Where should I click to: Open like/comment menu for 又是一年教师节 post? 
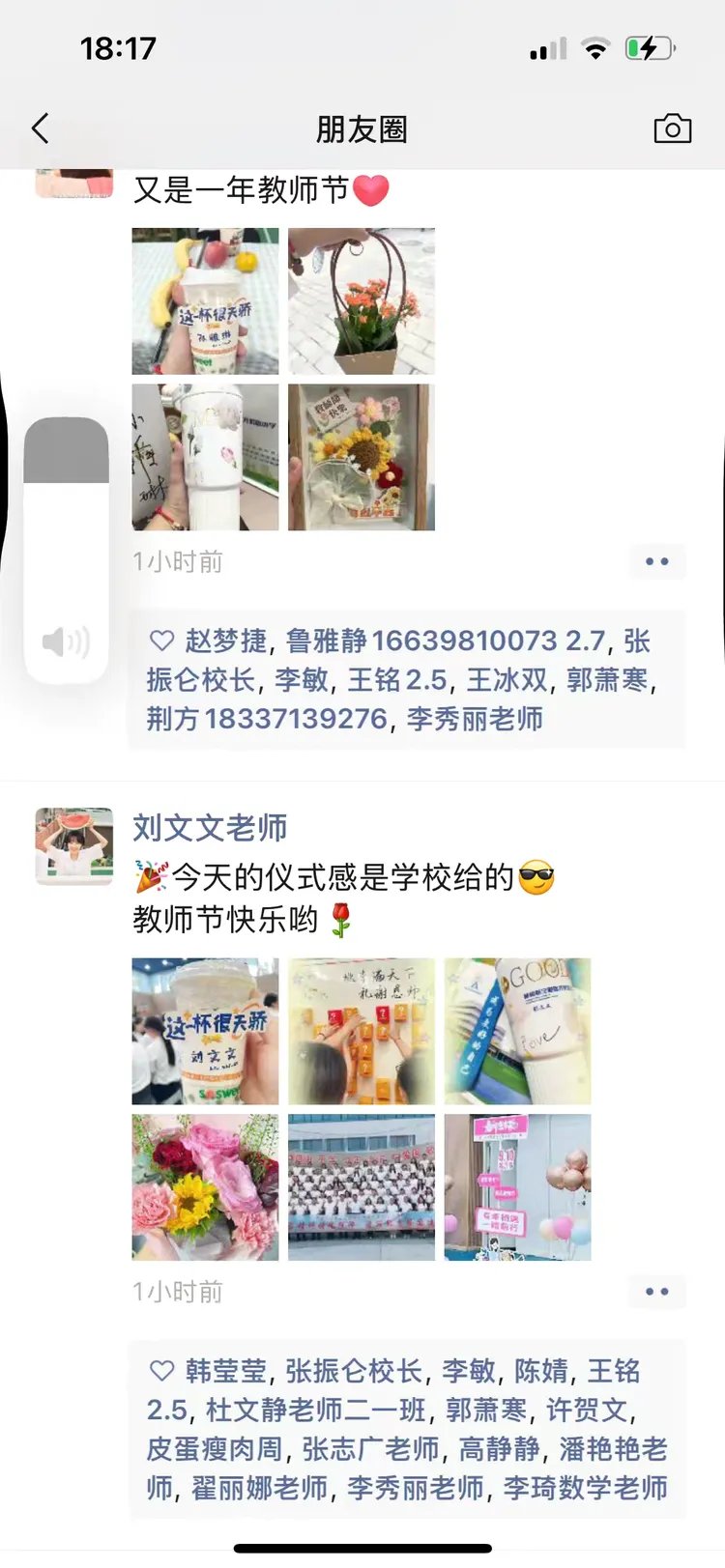657,561
